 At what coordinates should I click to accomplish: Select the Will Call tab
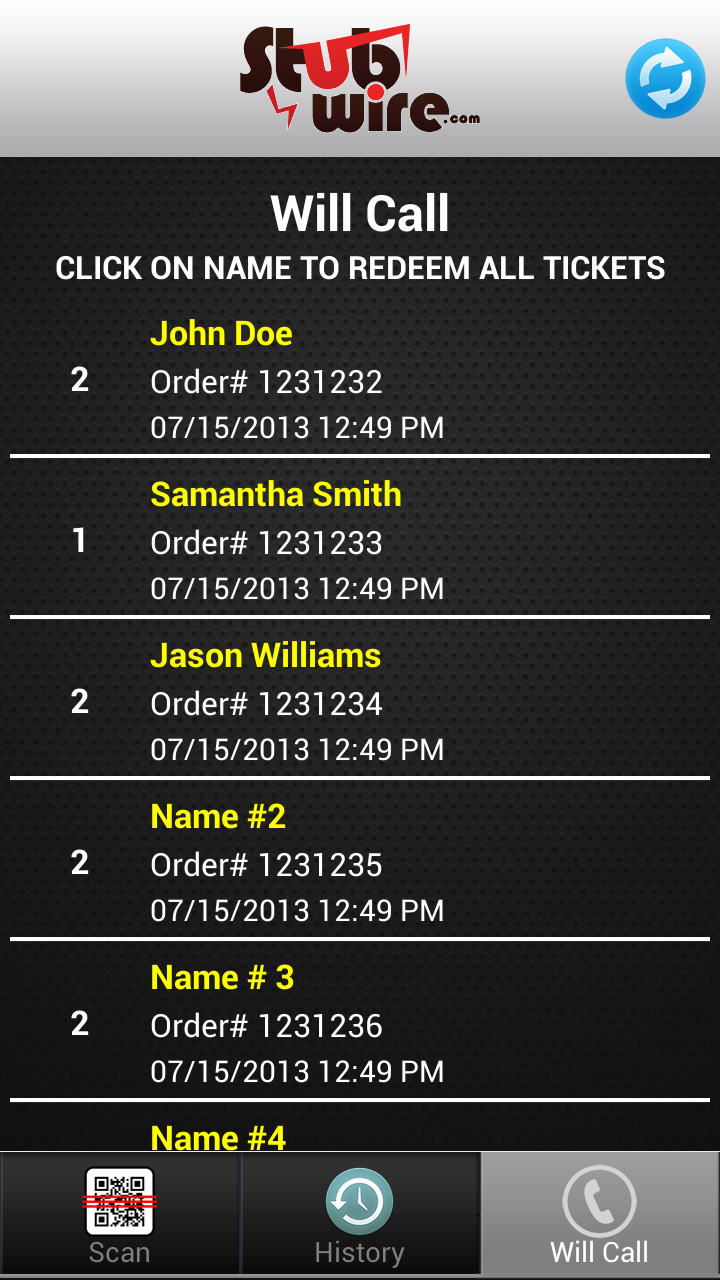(x=600, y=1214)
